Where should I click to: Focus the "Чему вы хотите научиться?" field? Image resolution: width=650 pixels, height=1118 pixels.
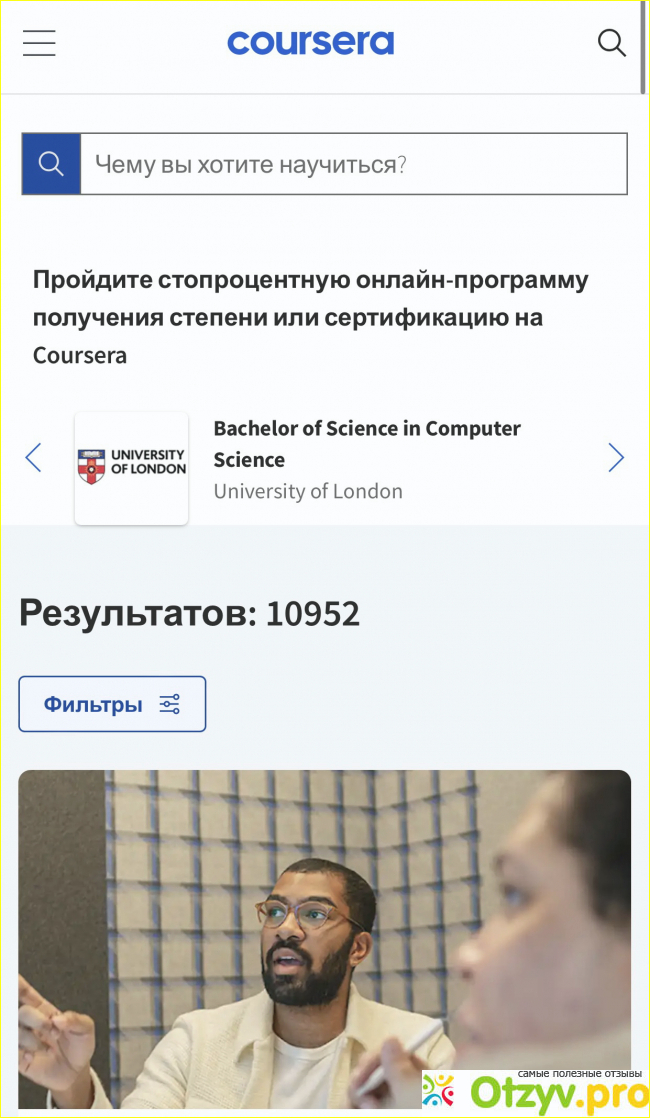pyautogui.click(x=352, y=164)
